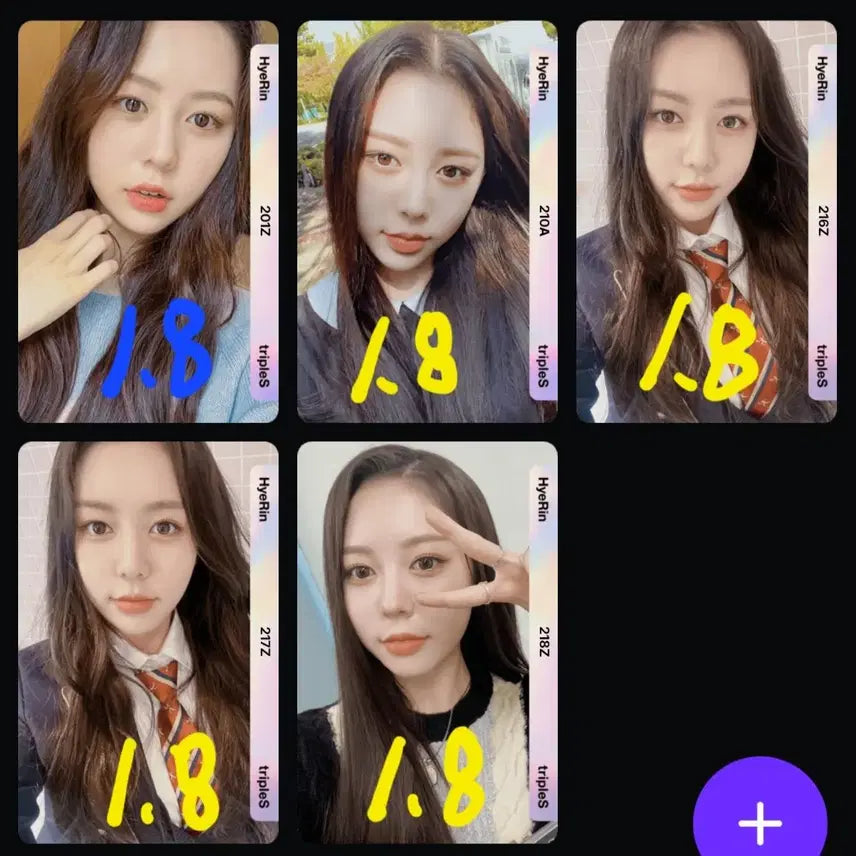View the HyeRin 210A card
This screenshot has height=856, width=856.
click(427, 221)
